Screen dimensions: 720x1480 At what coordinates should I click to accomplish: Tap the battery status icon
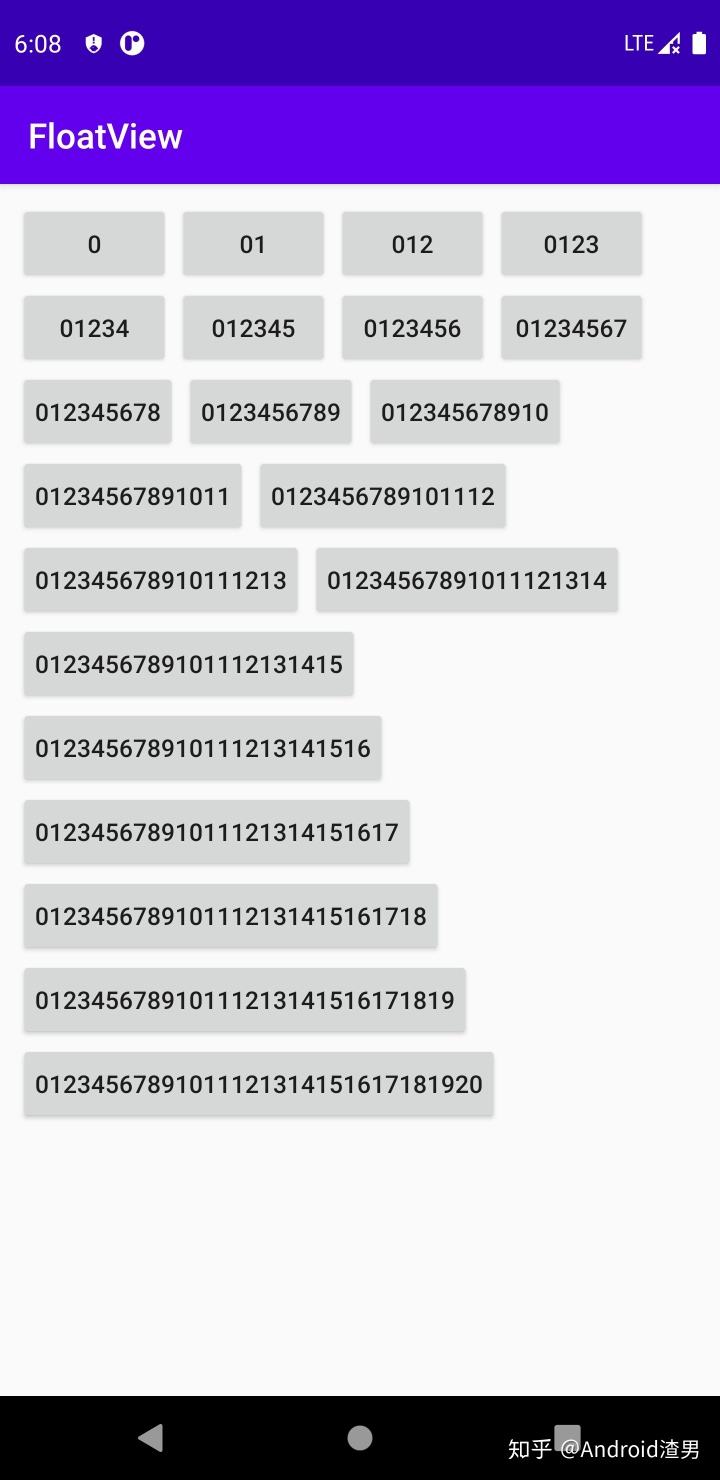coord(697,42)
